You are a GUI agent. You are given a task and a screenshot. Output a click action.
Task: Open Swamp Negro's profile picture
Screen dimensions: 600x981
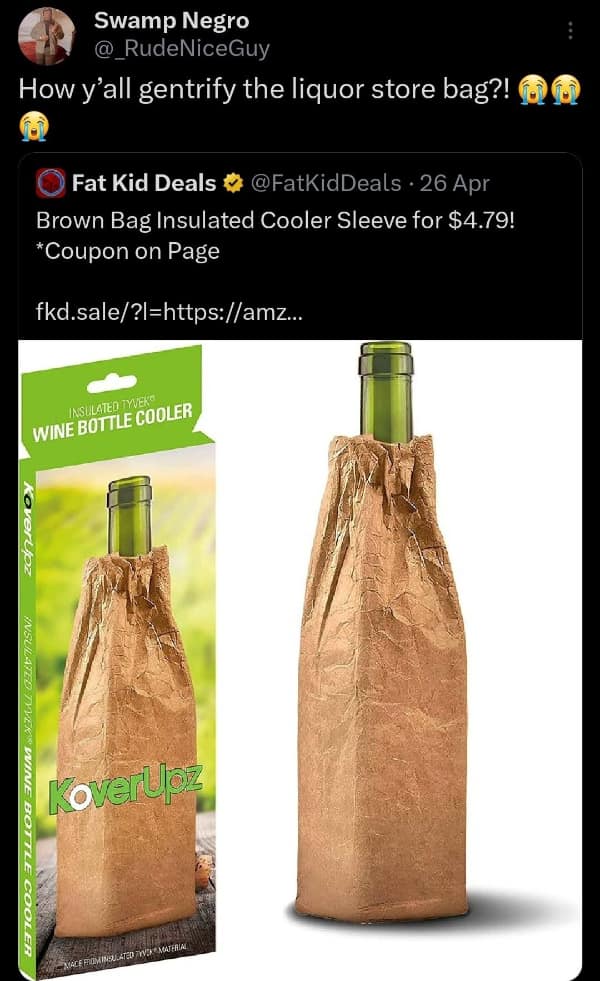point(46,36)
